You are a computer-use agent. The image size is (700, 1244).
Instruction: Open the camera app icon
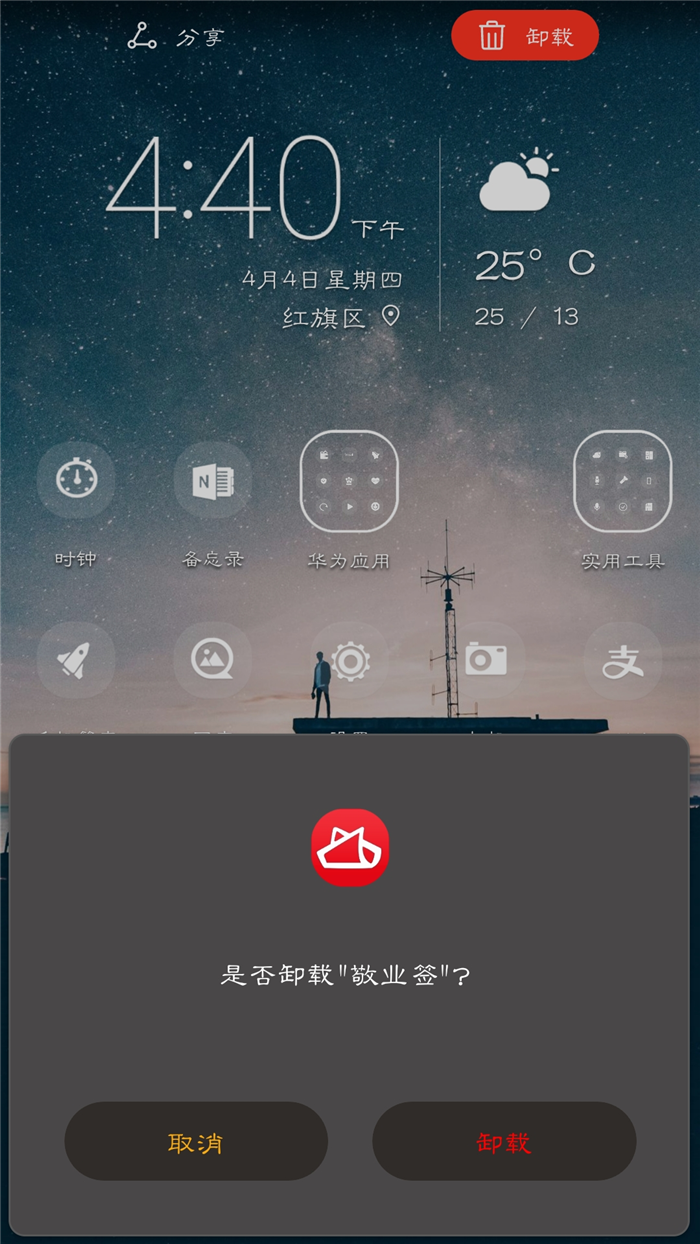tap(486, 660)
